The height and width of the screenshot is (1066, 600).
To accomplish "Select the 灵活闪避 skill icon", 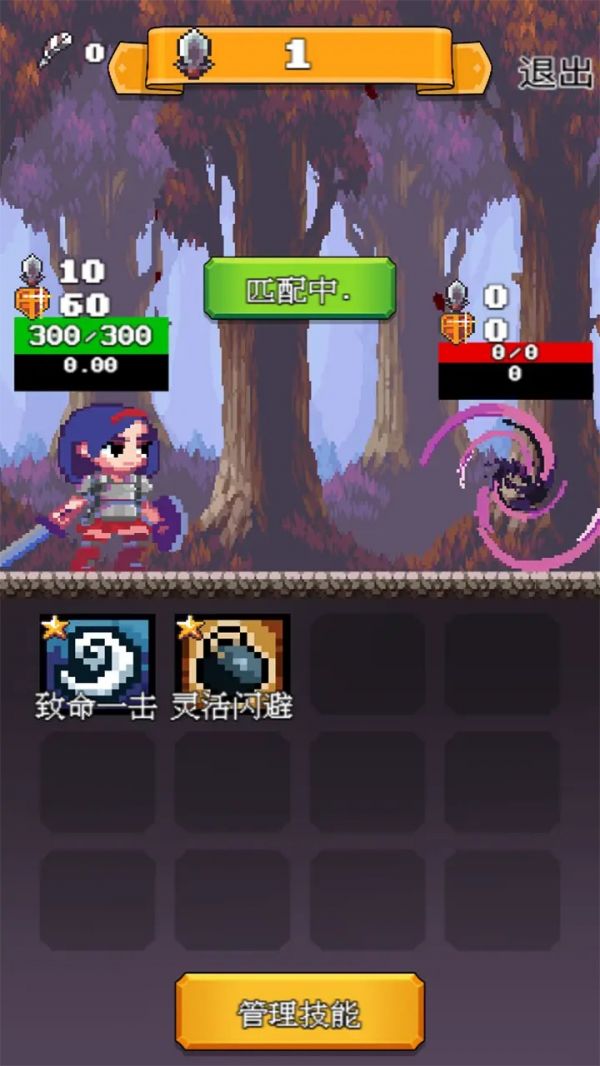I will [x=233, y=655].
